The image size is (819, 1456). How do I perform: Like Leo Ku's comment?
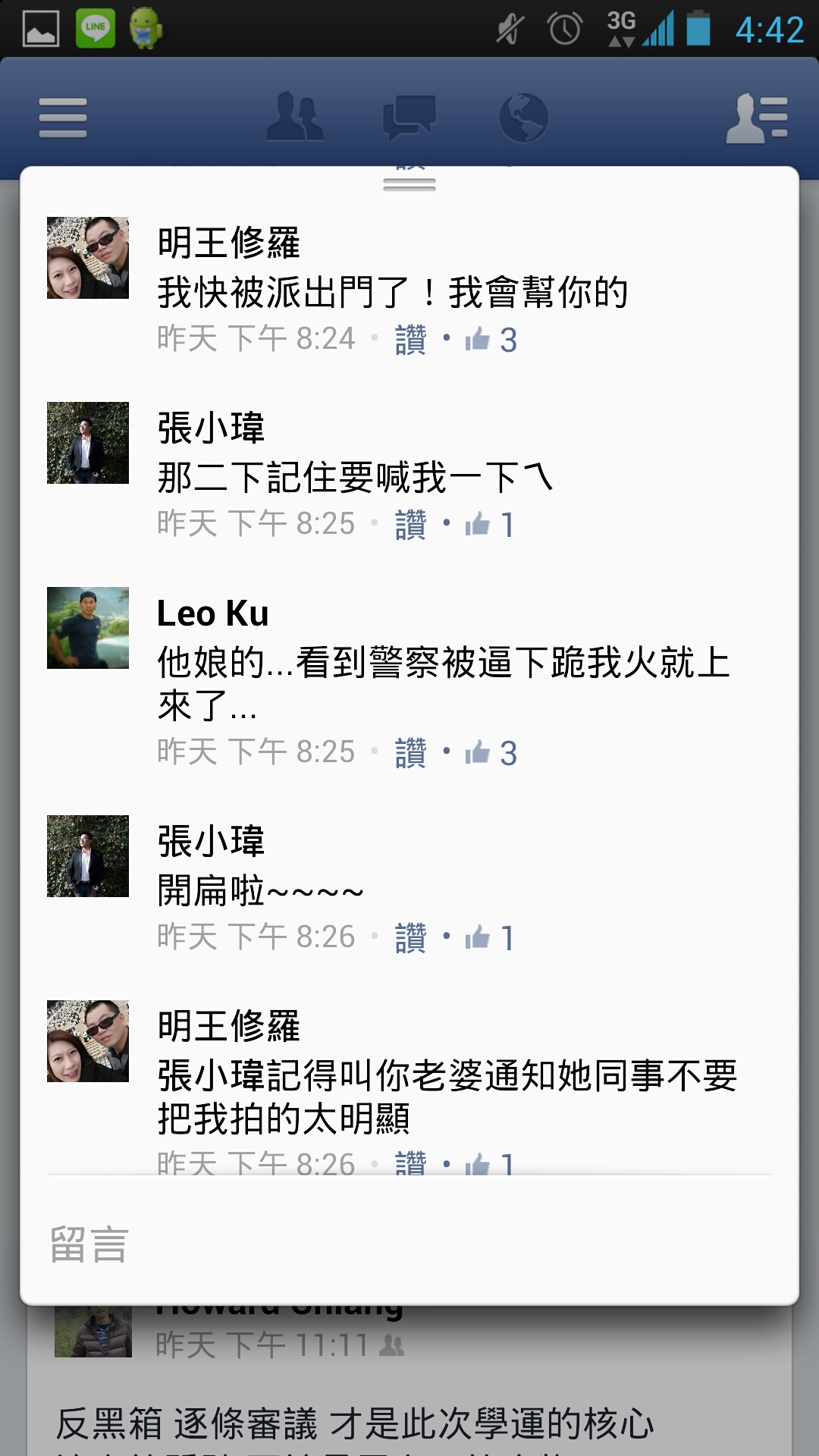tap(410, 753)
